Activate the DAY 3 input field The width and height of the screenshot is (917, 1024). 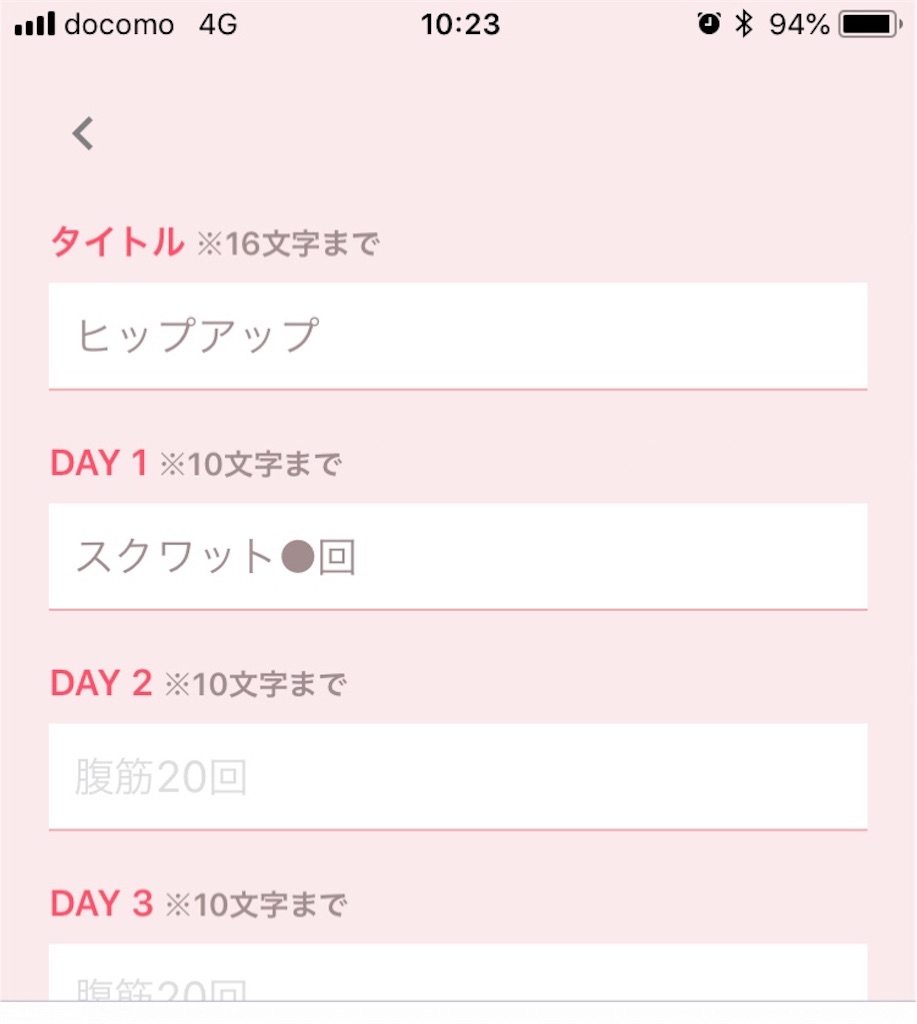pyautogui.click(x=457, y=975)
